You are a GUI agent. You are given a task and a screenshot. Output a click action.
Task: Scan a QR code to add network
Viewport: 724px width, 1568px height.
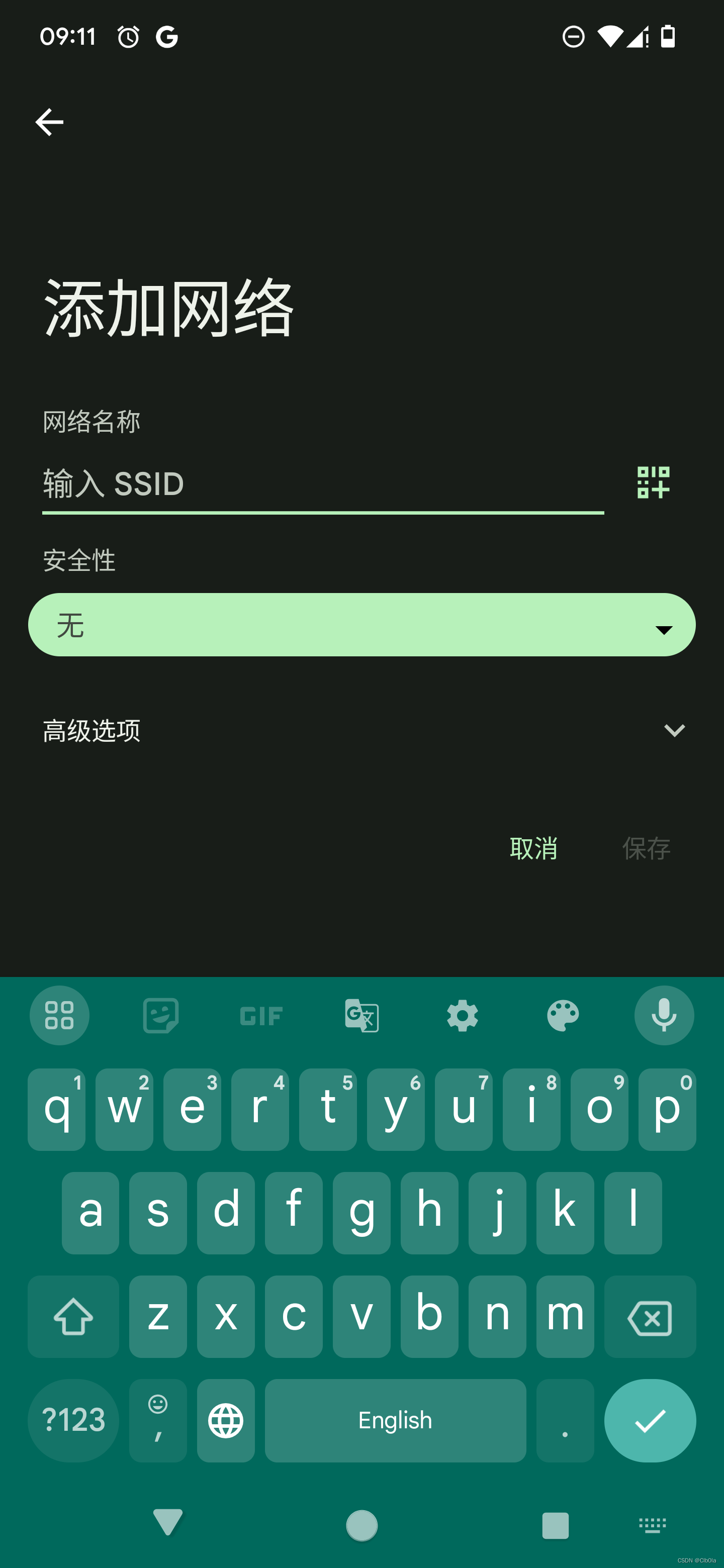pyautogui.click(x=653, y=482)
